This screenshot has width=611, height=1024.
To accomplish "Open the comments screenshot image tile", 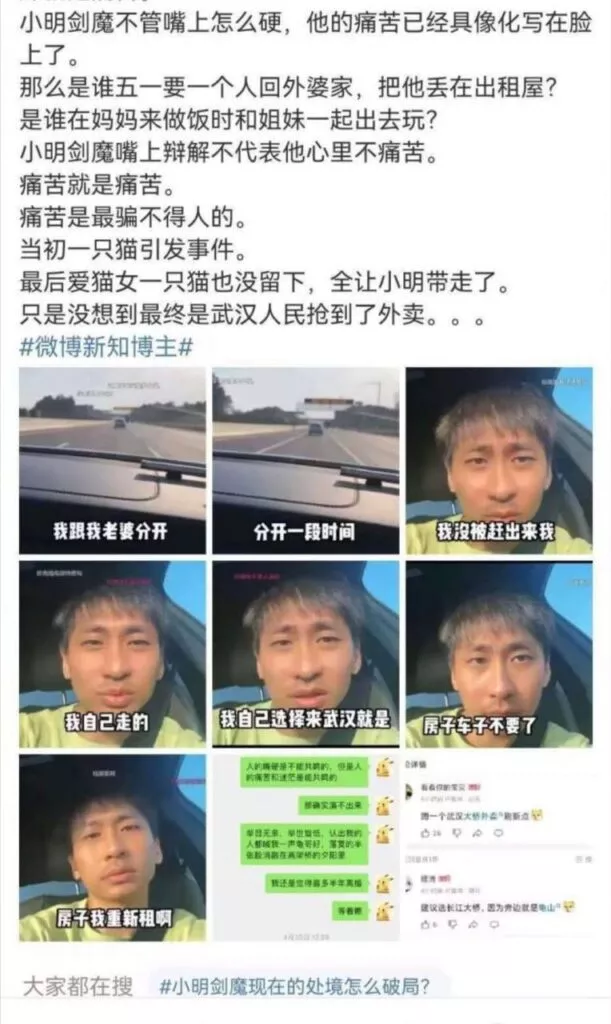I will (x=498, y=847).
